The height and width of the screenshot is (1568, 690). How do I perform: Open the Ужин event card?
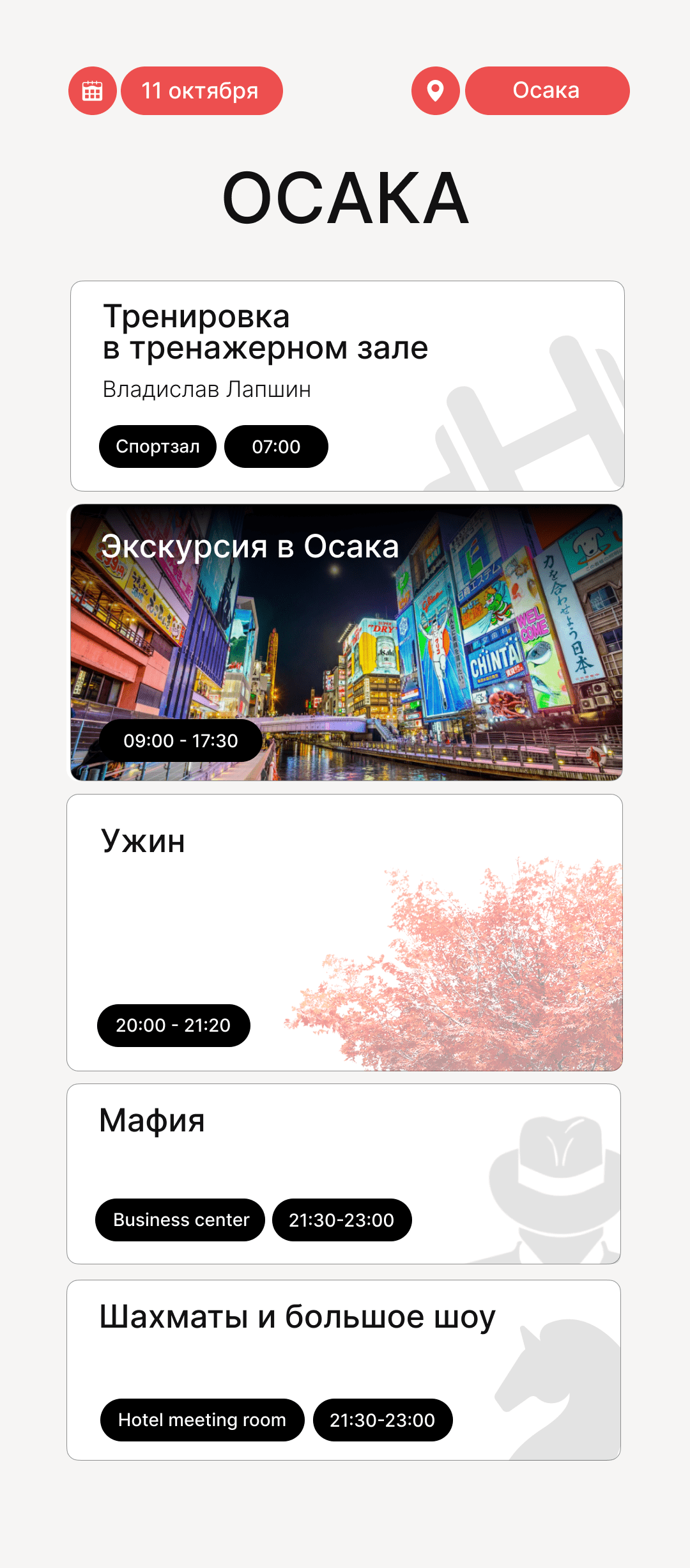coord(344,932)
